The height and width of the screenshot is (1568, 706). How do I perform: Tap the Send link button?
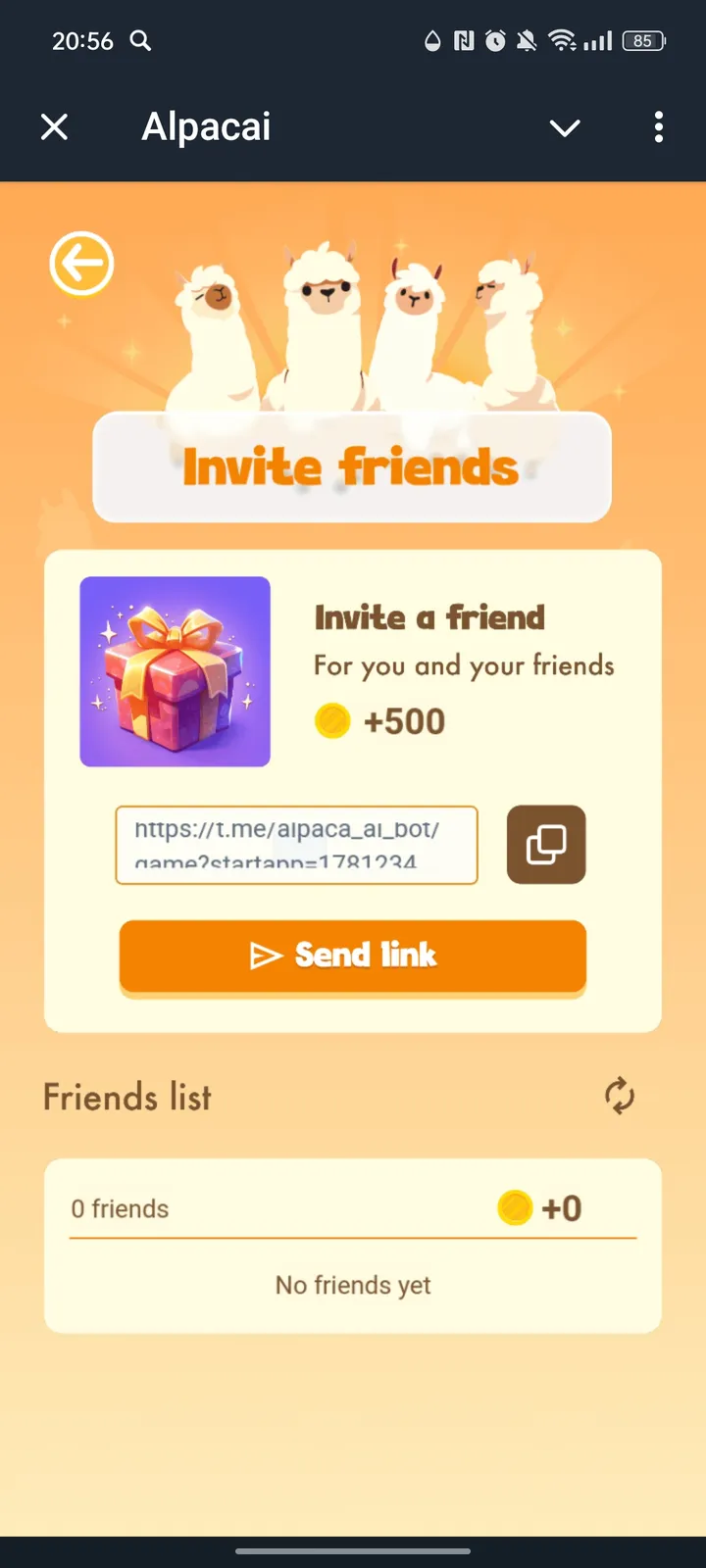click(353, 955)
